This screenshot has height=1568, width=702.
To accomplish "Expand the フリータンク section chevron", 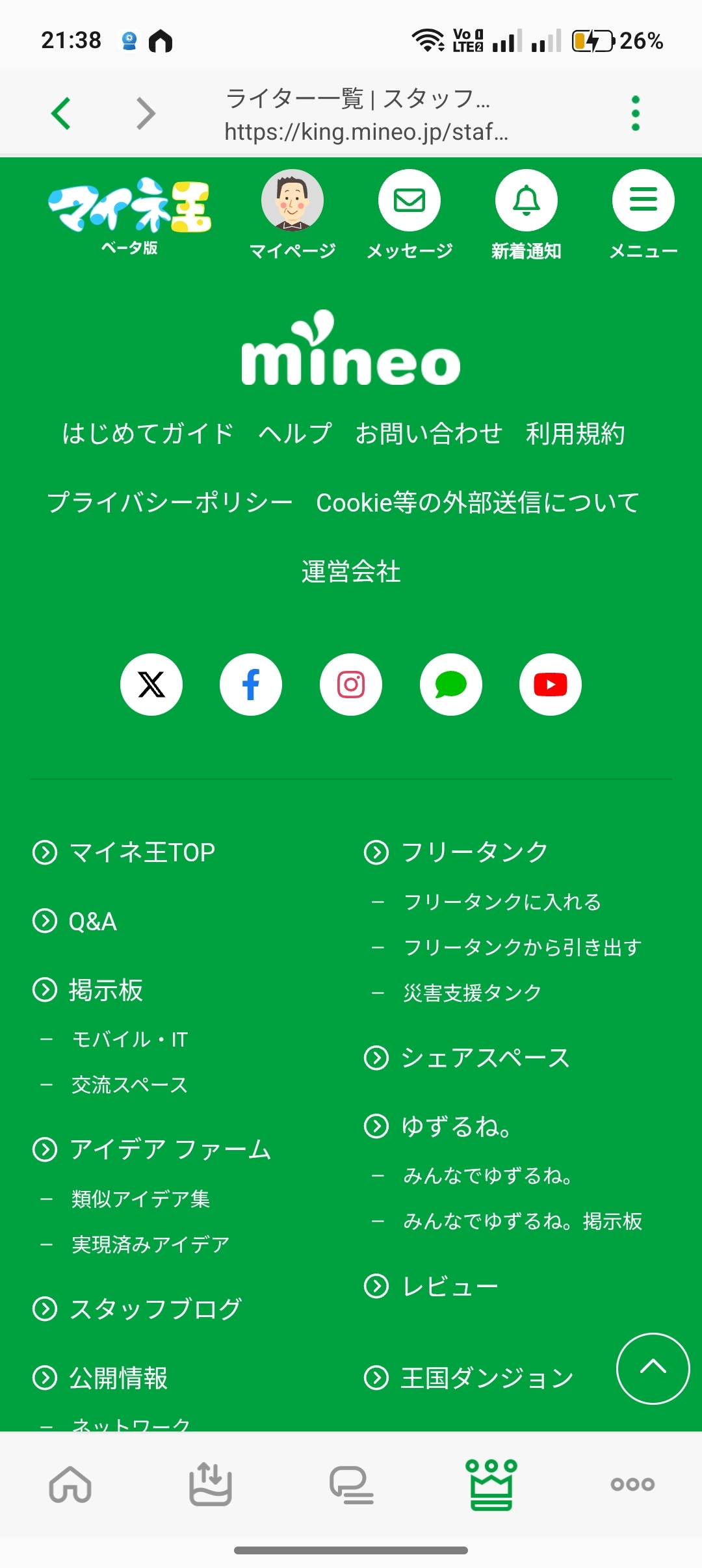I will pos(376,852).
